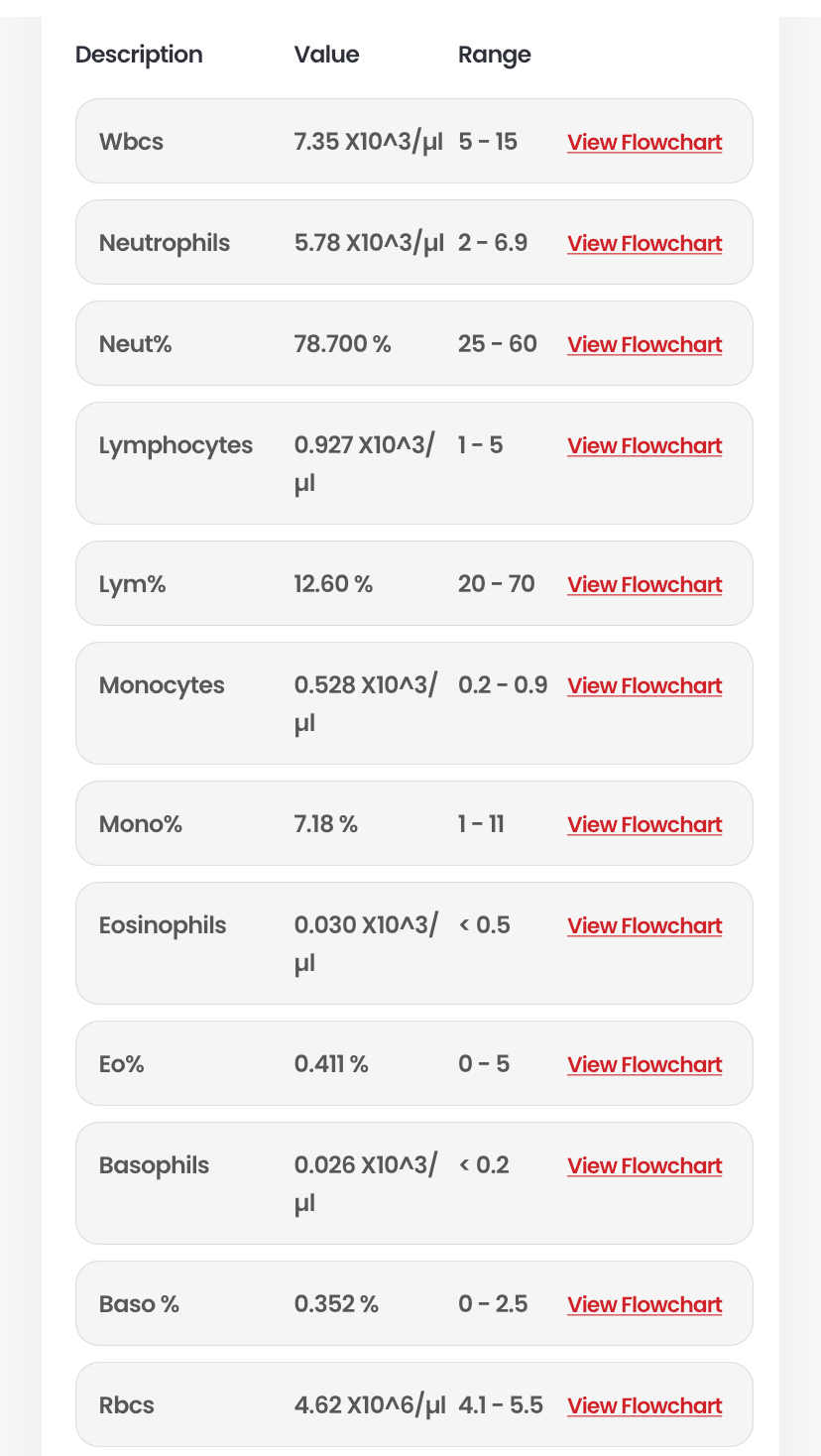821x1456 pixels.
Task: View the flowchart for Neutrophils
Action: point(645,243)
